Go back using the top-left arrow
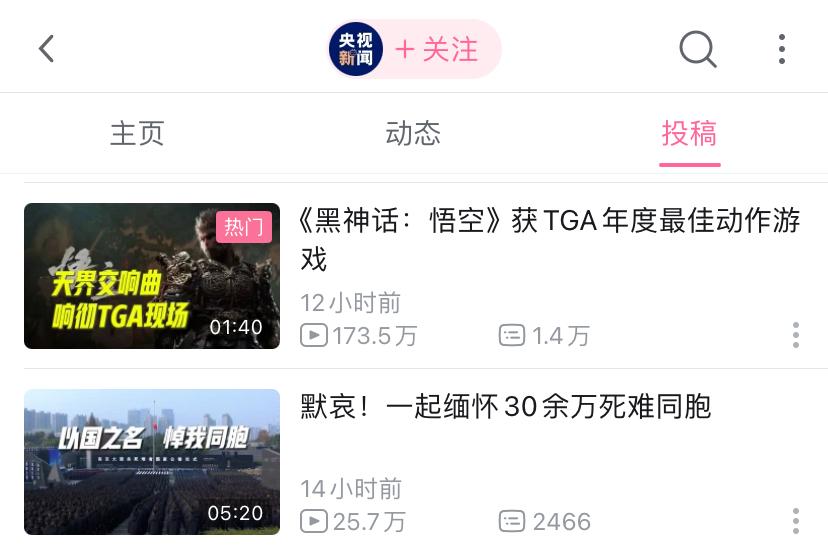The image size is (828, 550). 46,48
